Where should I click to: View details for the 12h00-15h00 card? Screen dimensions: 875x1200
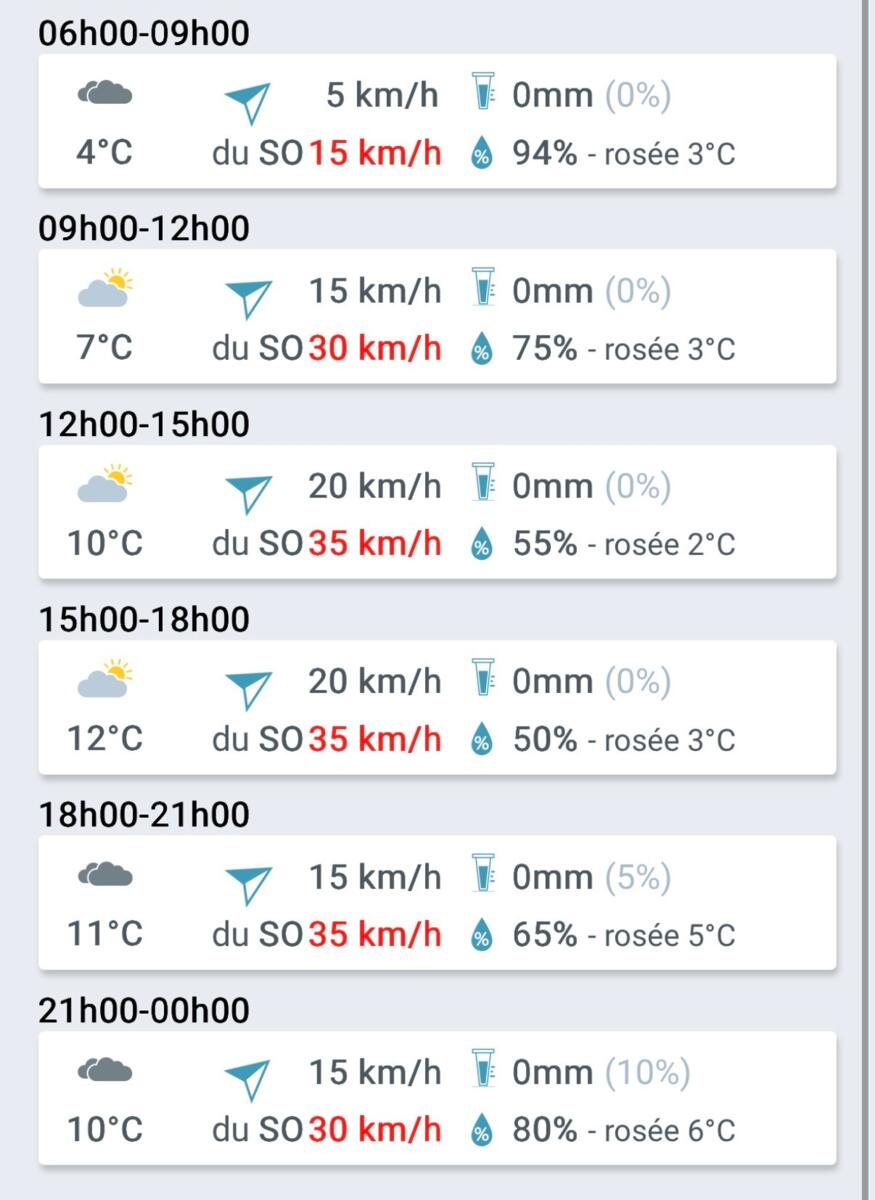(437, 512)
